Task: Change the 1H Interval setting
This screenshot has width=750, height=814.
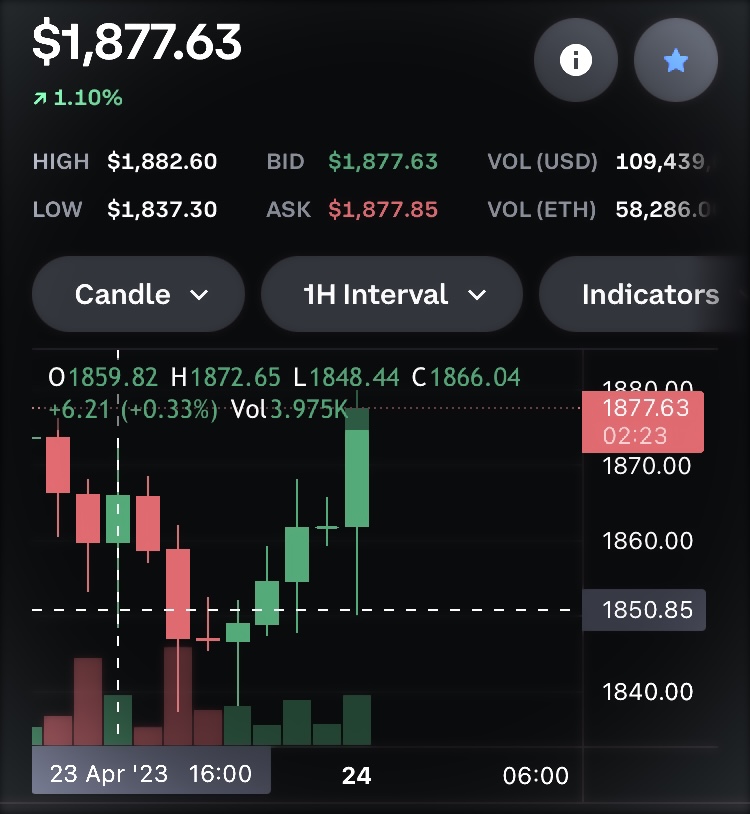Action: coord(392,294)
